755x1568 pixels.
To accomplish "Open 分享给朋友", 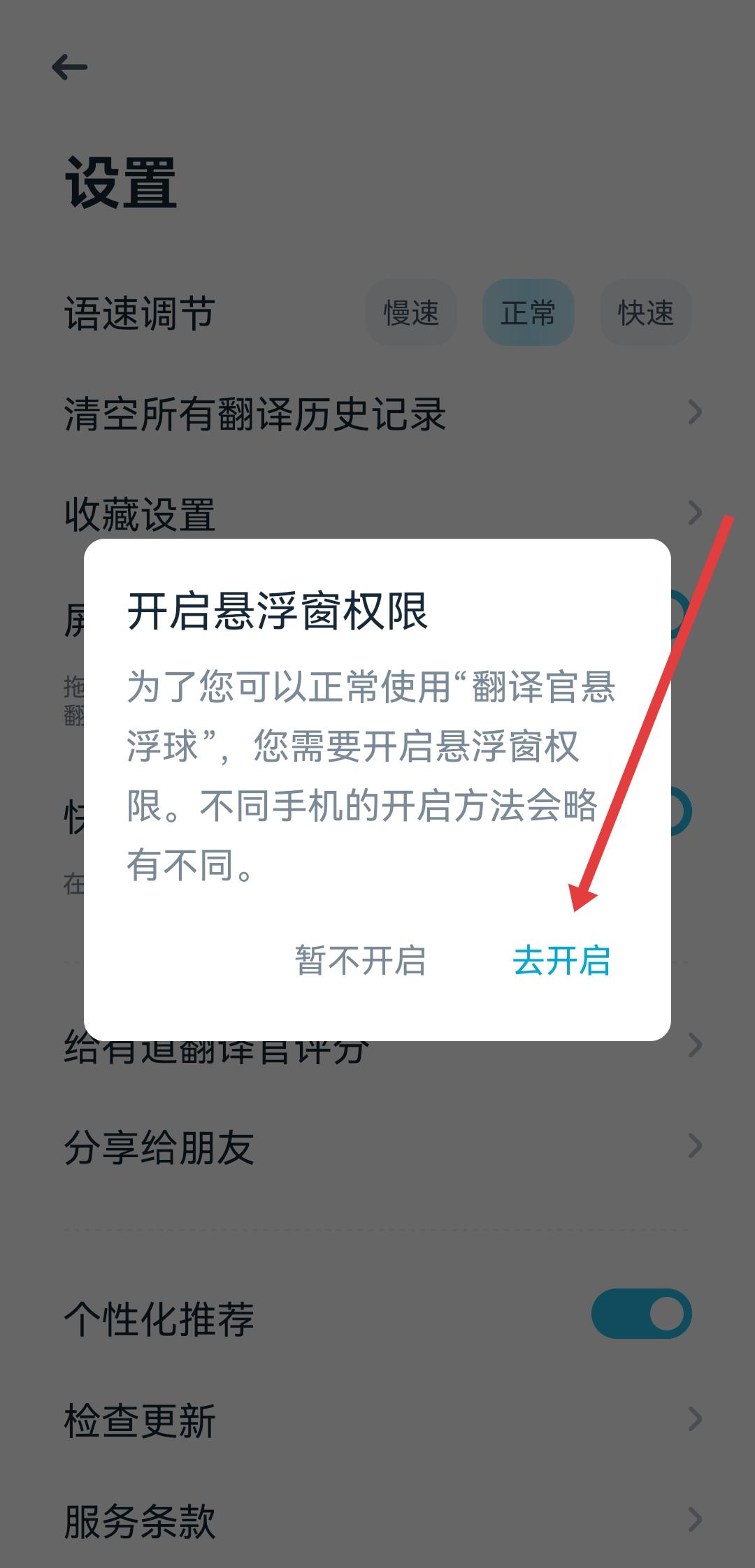I will coord(377,1147).
